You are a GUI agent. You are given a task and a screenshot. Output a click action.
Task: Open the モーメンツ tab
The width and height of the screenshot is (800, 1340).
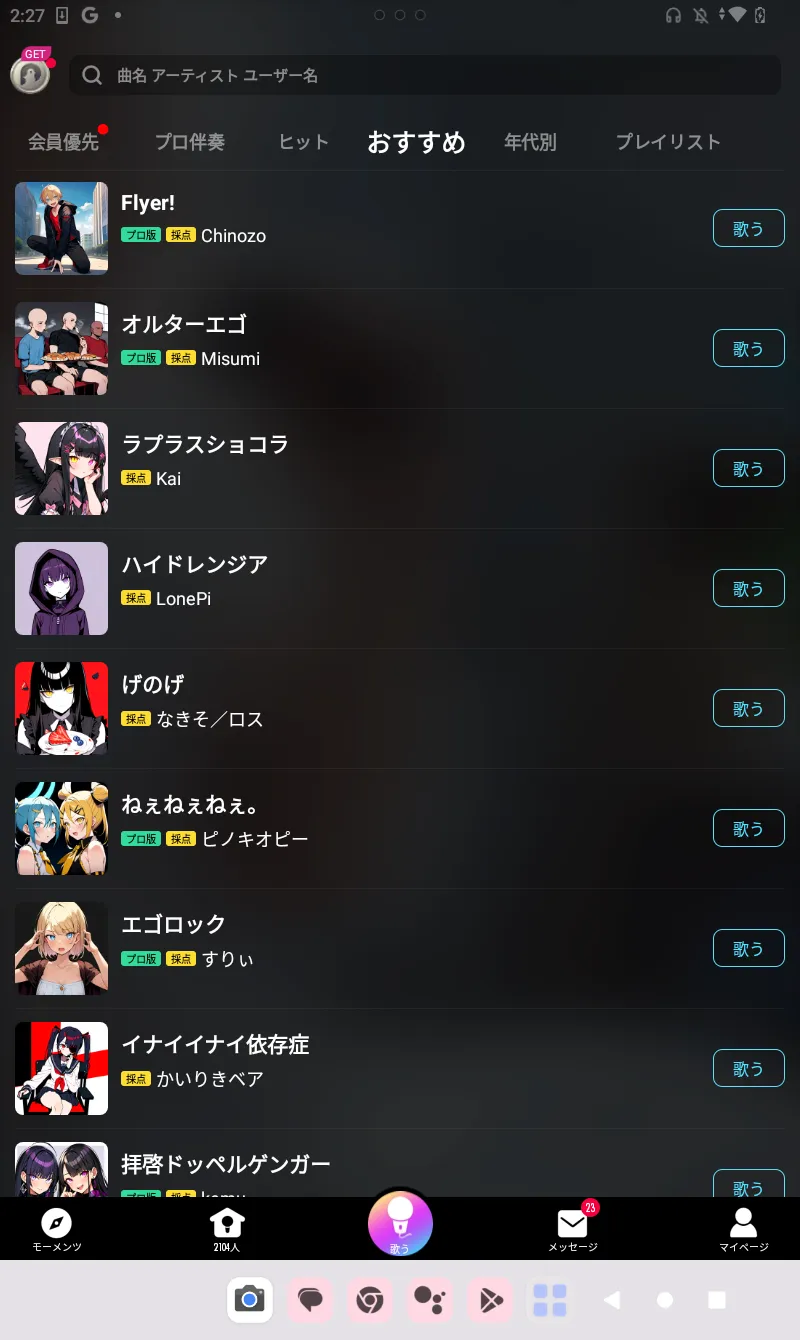pyautogui.click(x=57, y=1231)
